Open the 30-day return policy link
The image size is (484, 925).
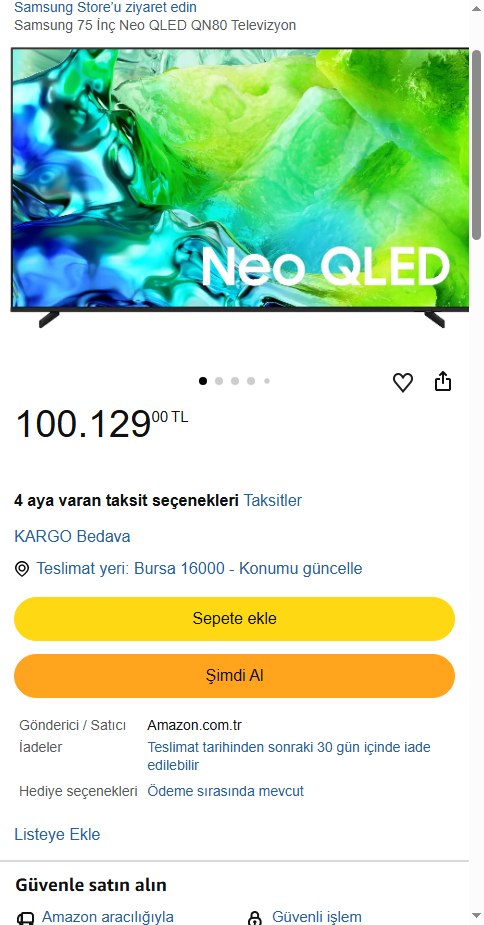click(289, 756)
